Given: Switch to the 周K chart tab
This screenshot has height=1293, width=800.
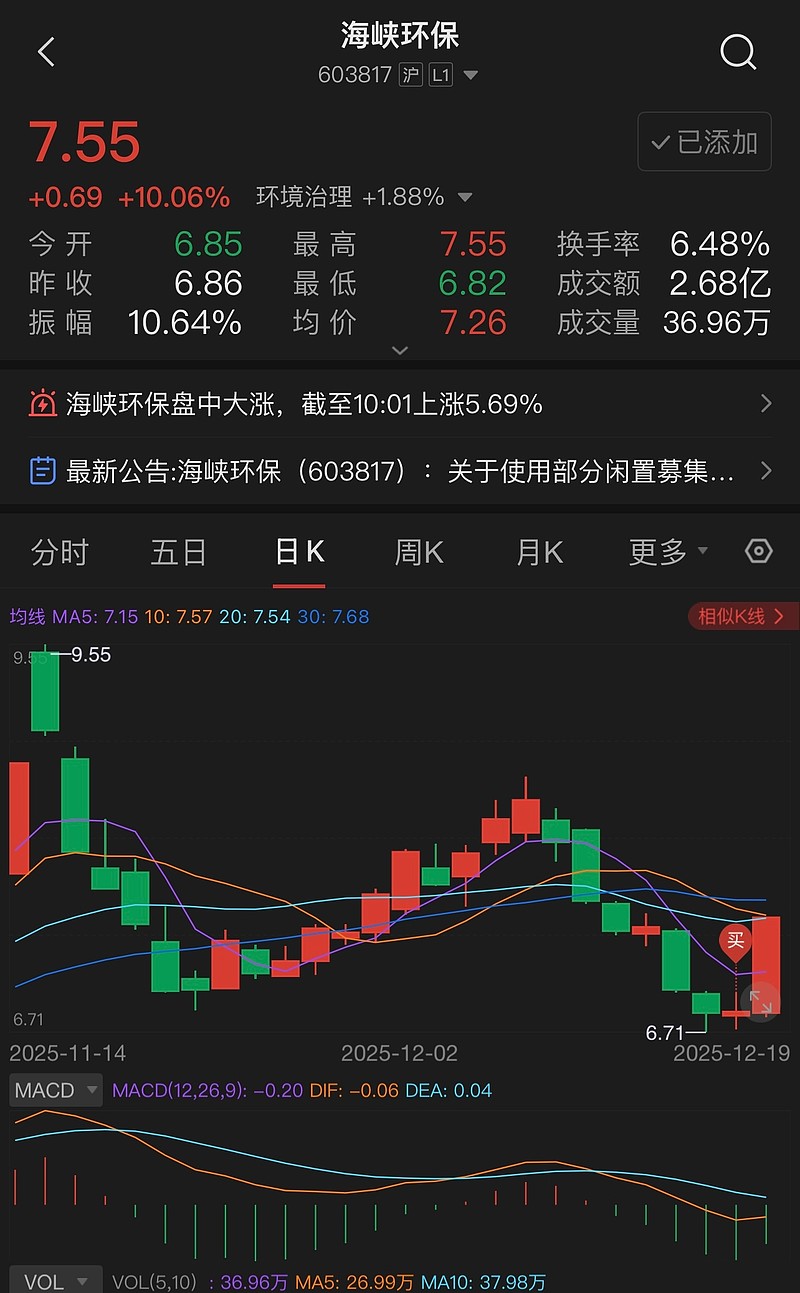Looking at the screenshot, I should pyautogui.click(x=419, y=552).
